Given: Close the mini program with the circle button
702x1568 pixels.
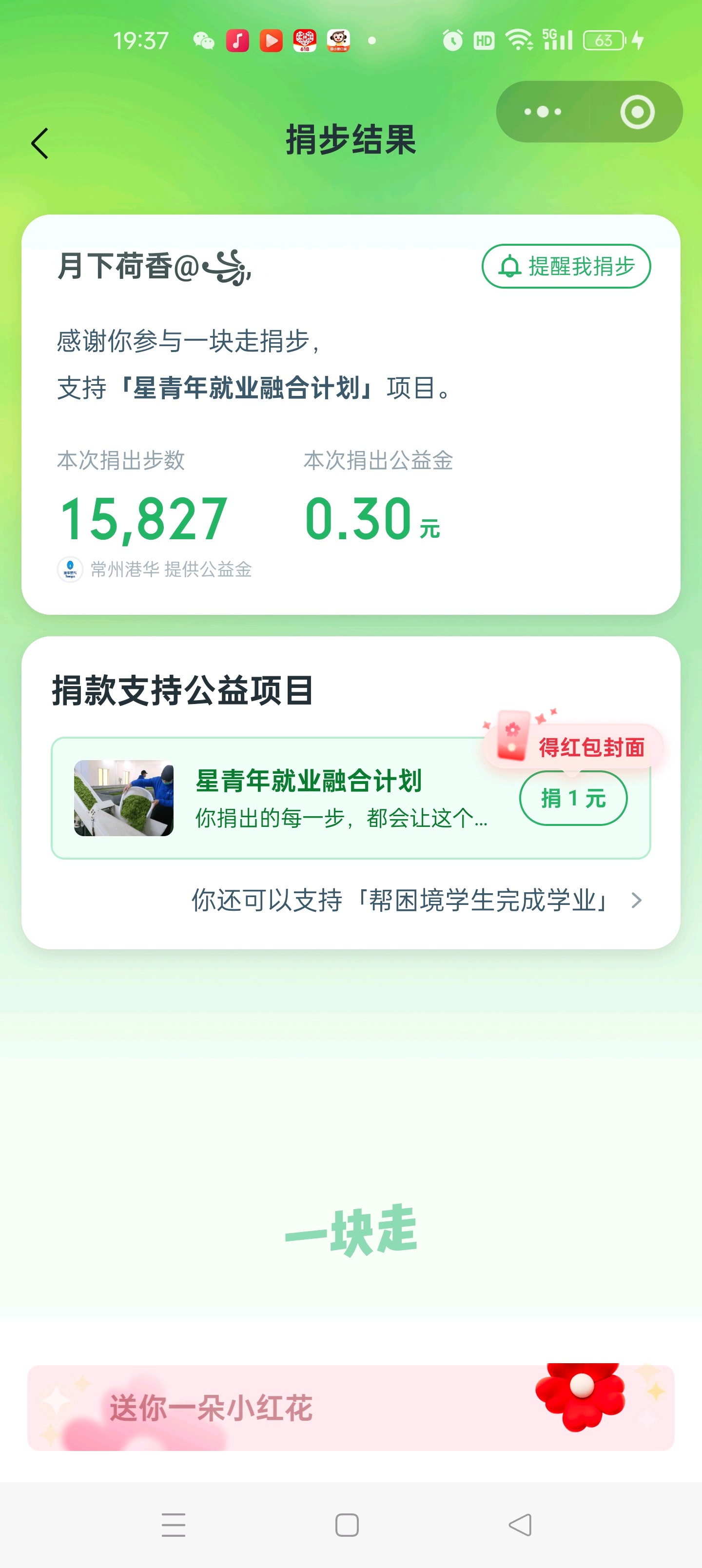Looking at the screenshot, I should tap(637, 112).
